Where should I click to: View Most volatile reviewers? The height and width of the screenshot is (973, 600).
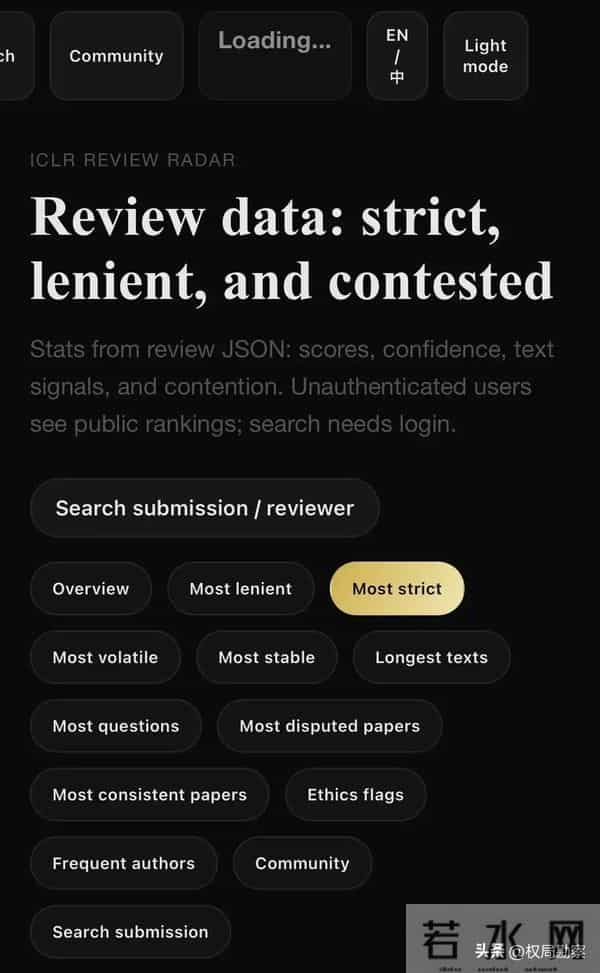point(105,657)
